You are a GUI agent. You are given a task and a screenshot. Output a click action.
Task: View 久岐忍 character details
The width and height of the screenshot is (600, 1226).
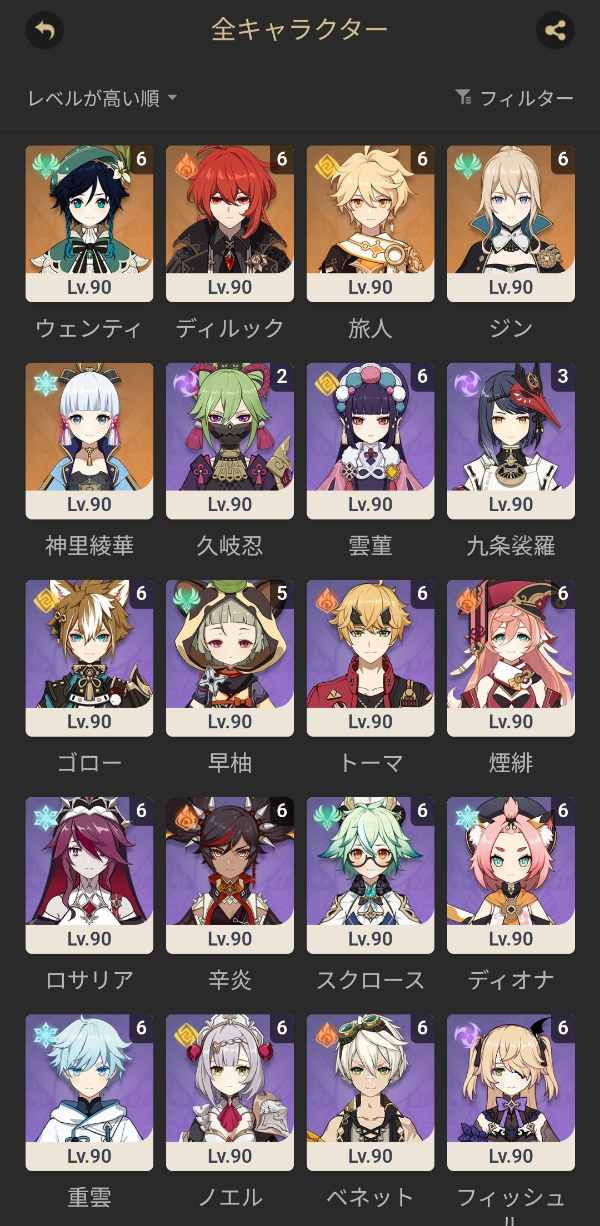click(230, 440)
